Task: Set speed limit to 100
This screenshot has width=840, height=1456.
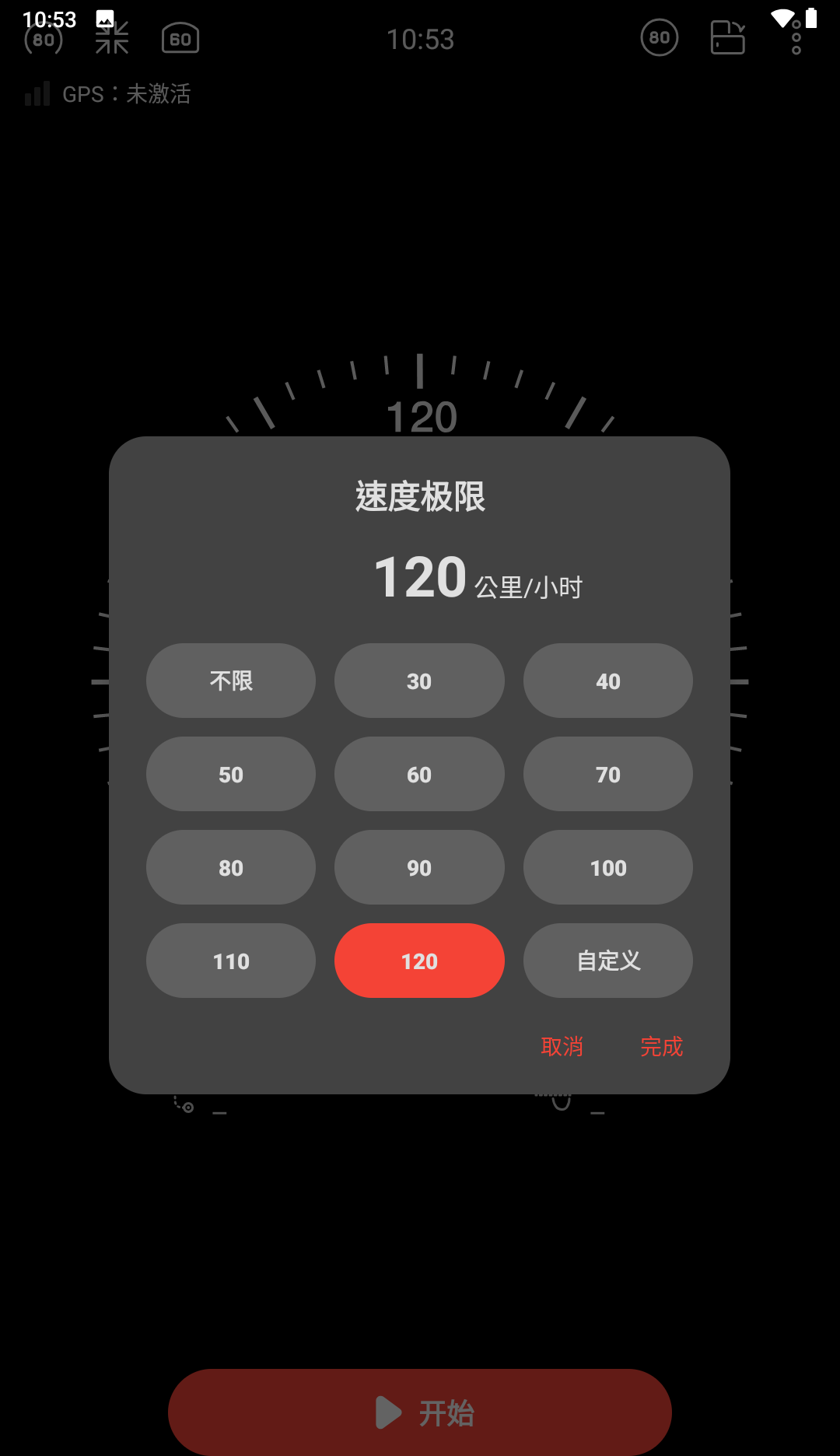Action: click(x=607, y=867)
